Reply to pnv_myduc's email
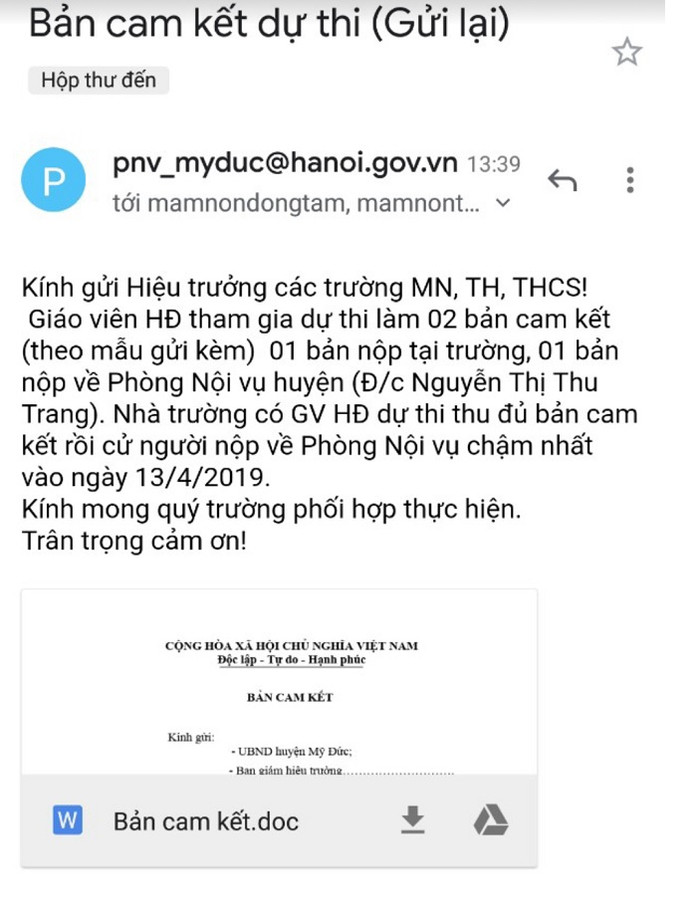 tap(563, 180)
